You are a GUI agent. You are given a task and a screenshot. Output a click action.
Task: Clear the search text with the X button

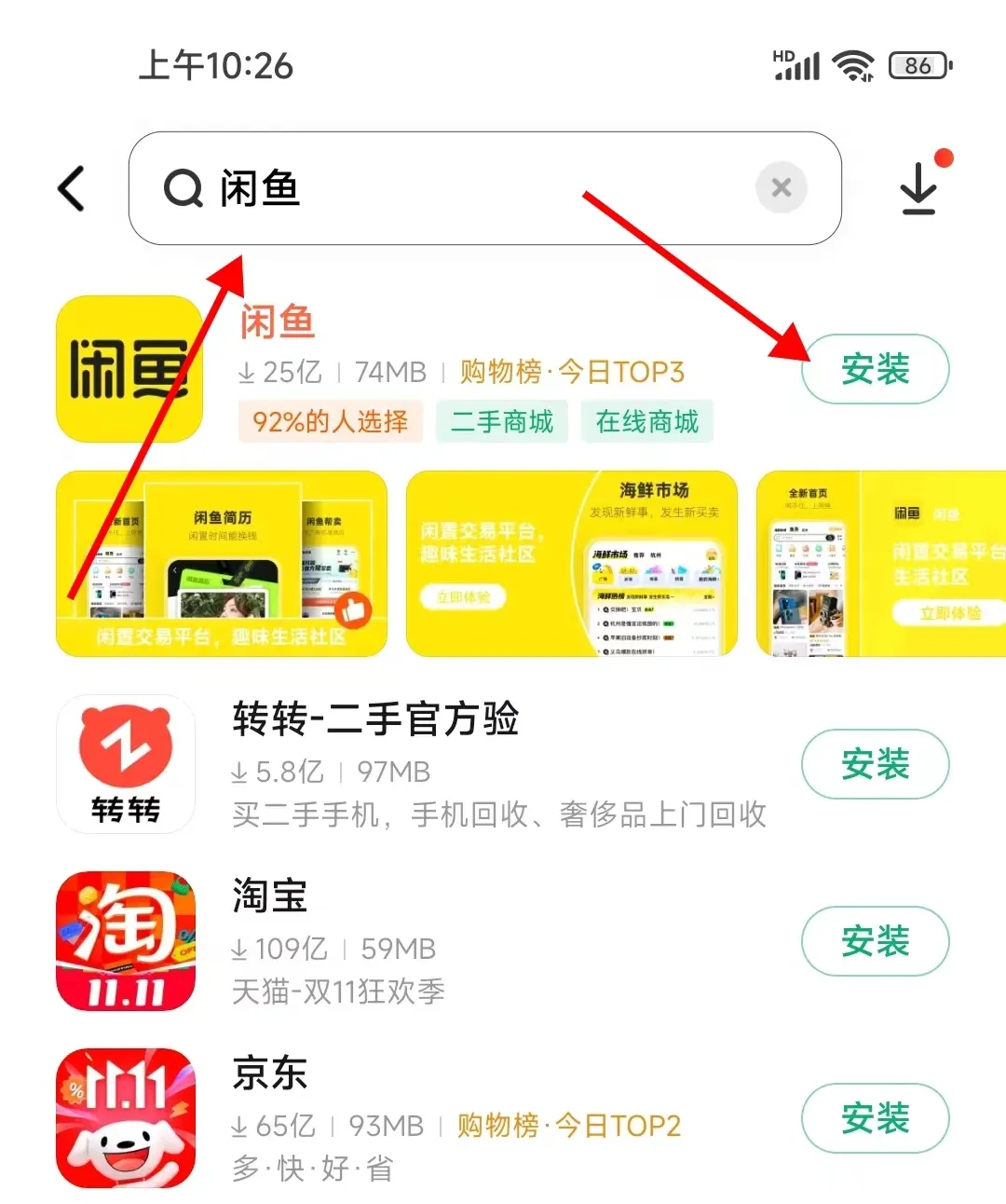pos(782,188)
